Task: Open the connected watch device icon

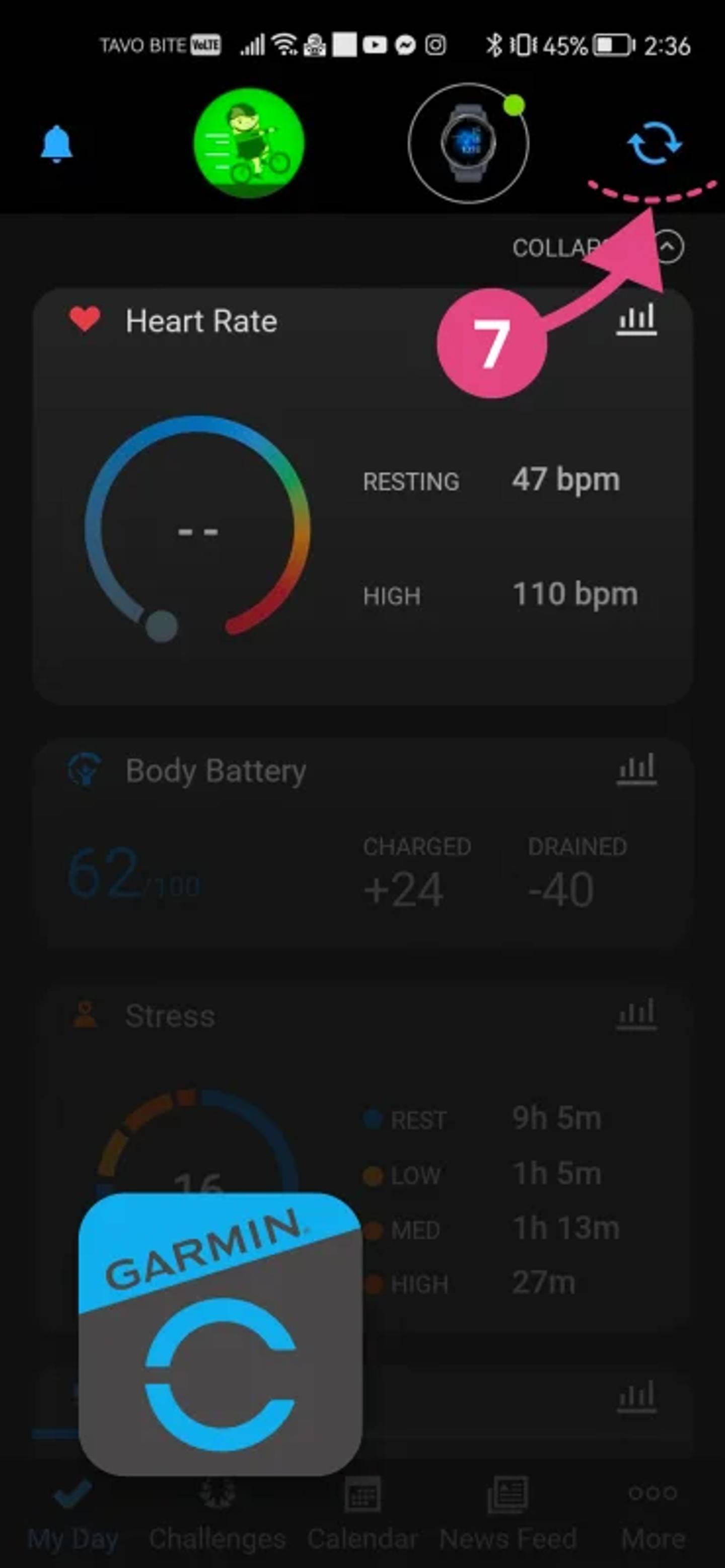Action: [x=468, y=143]
